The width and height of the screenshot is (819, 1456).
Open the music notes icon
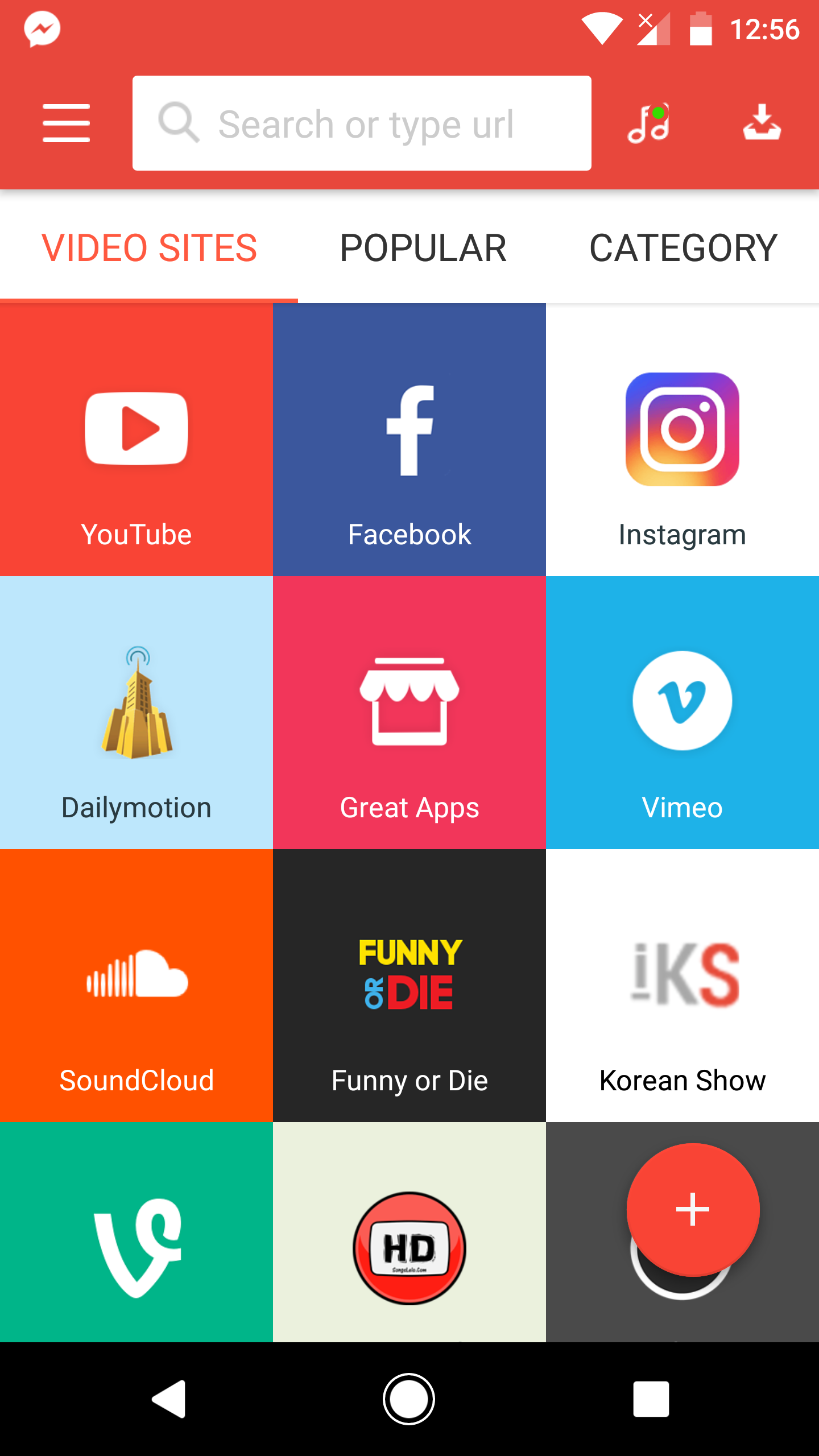(648, 123)
